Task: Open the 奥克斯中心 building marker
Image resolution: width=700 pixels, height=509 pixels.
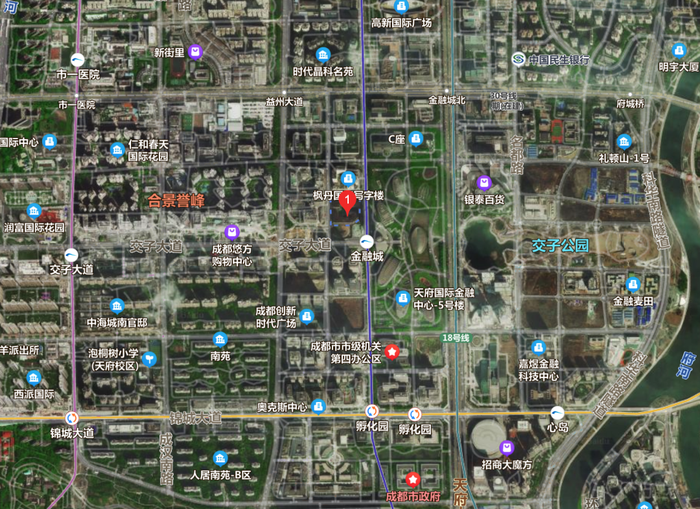Action: pyautogui.click(x=319, y=406)
